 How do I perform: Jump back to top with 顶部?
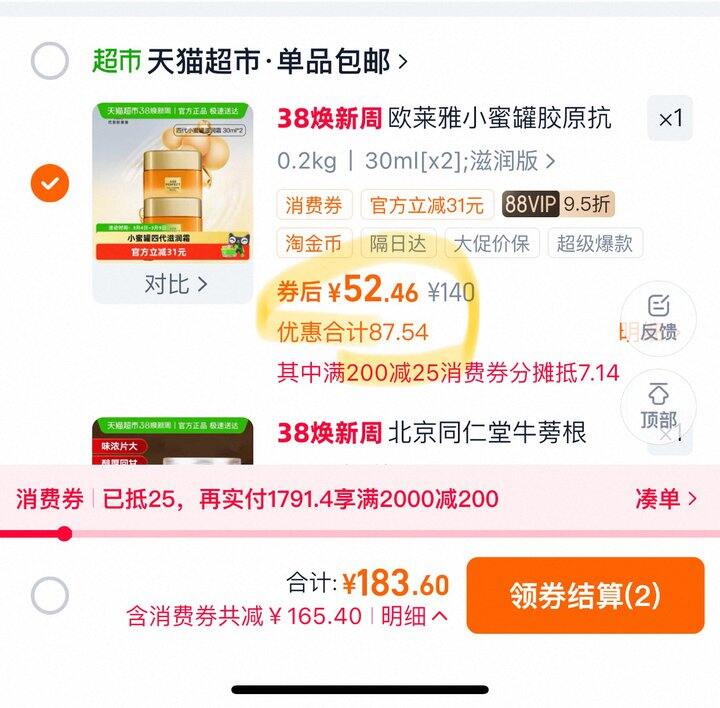coord(658,406)
